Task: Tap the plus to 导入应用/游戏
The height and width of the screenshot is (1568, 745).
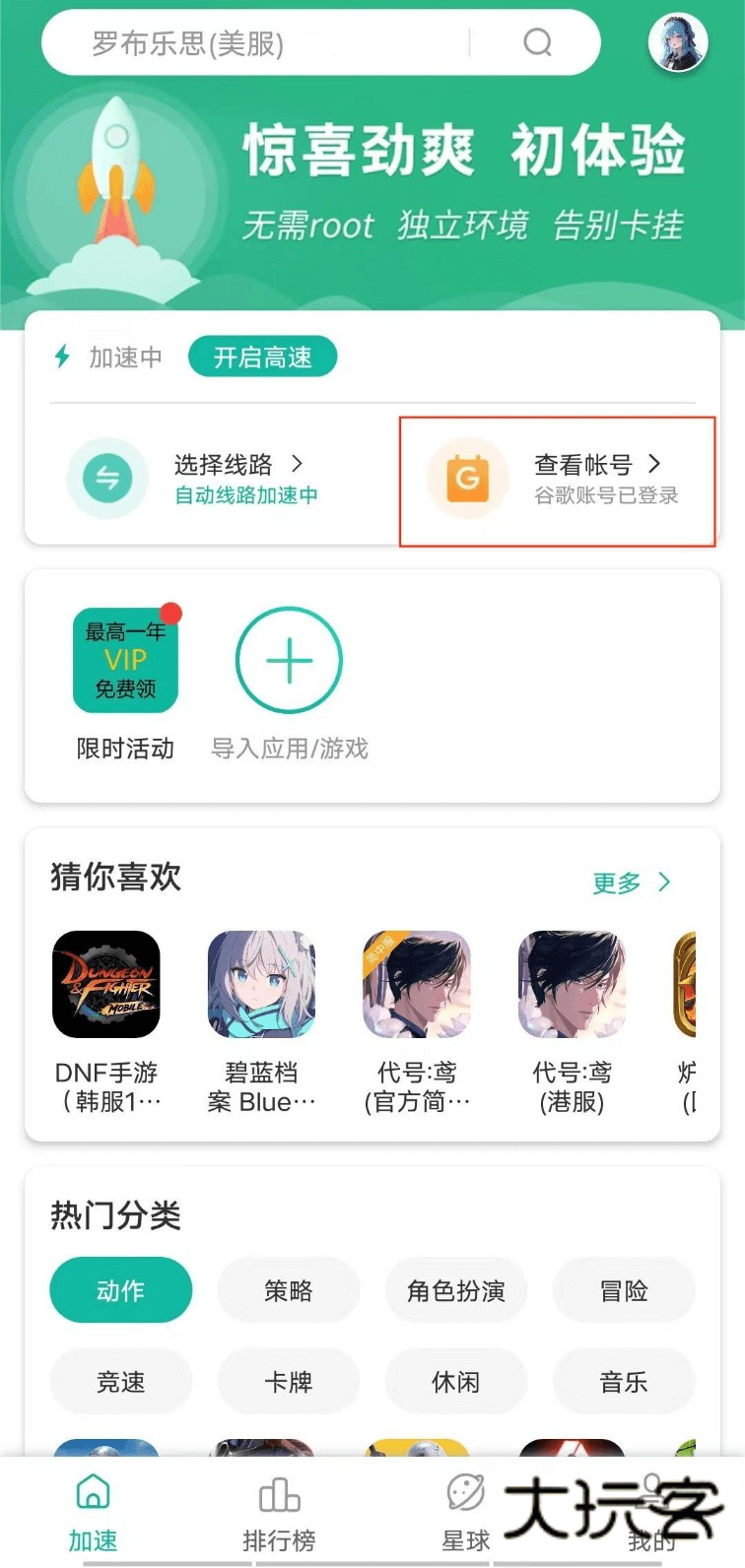Action: (x=289, y=660)
